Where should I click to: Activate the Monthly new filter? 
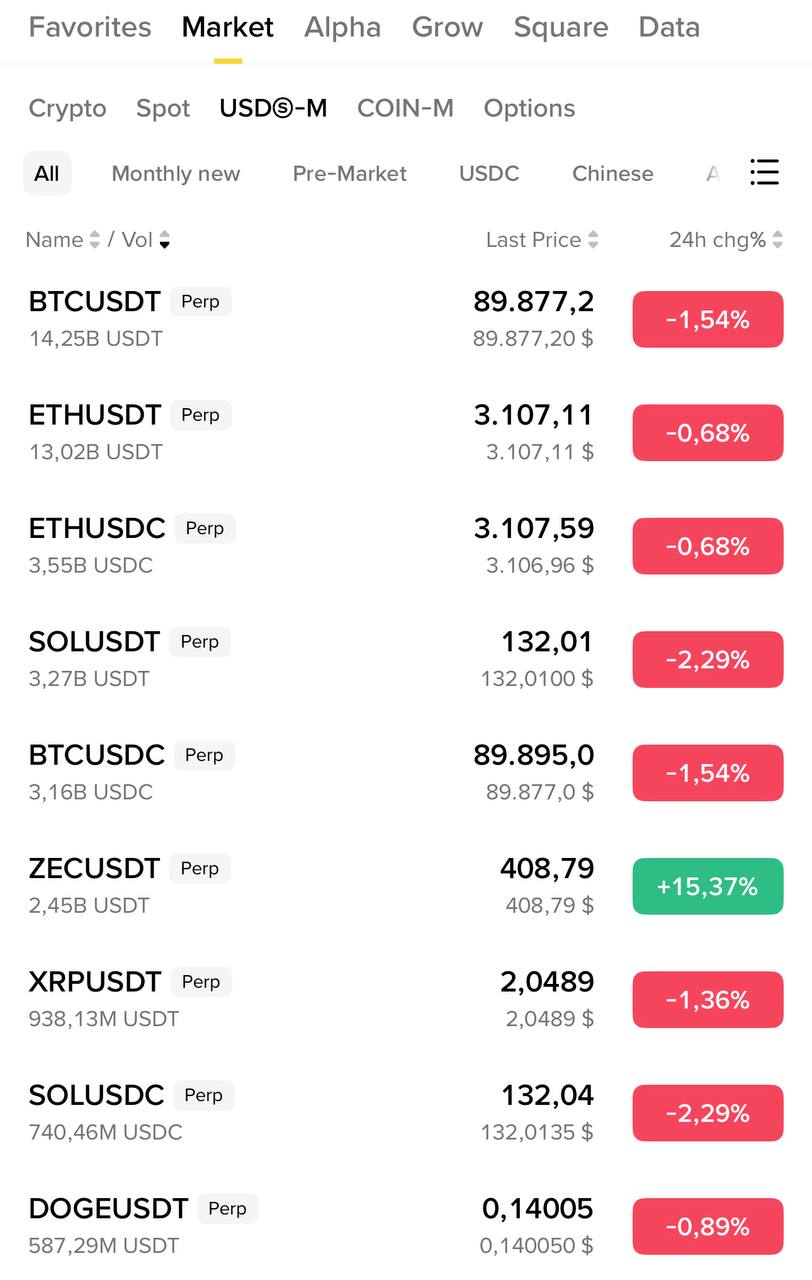175,173
